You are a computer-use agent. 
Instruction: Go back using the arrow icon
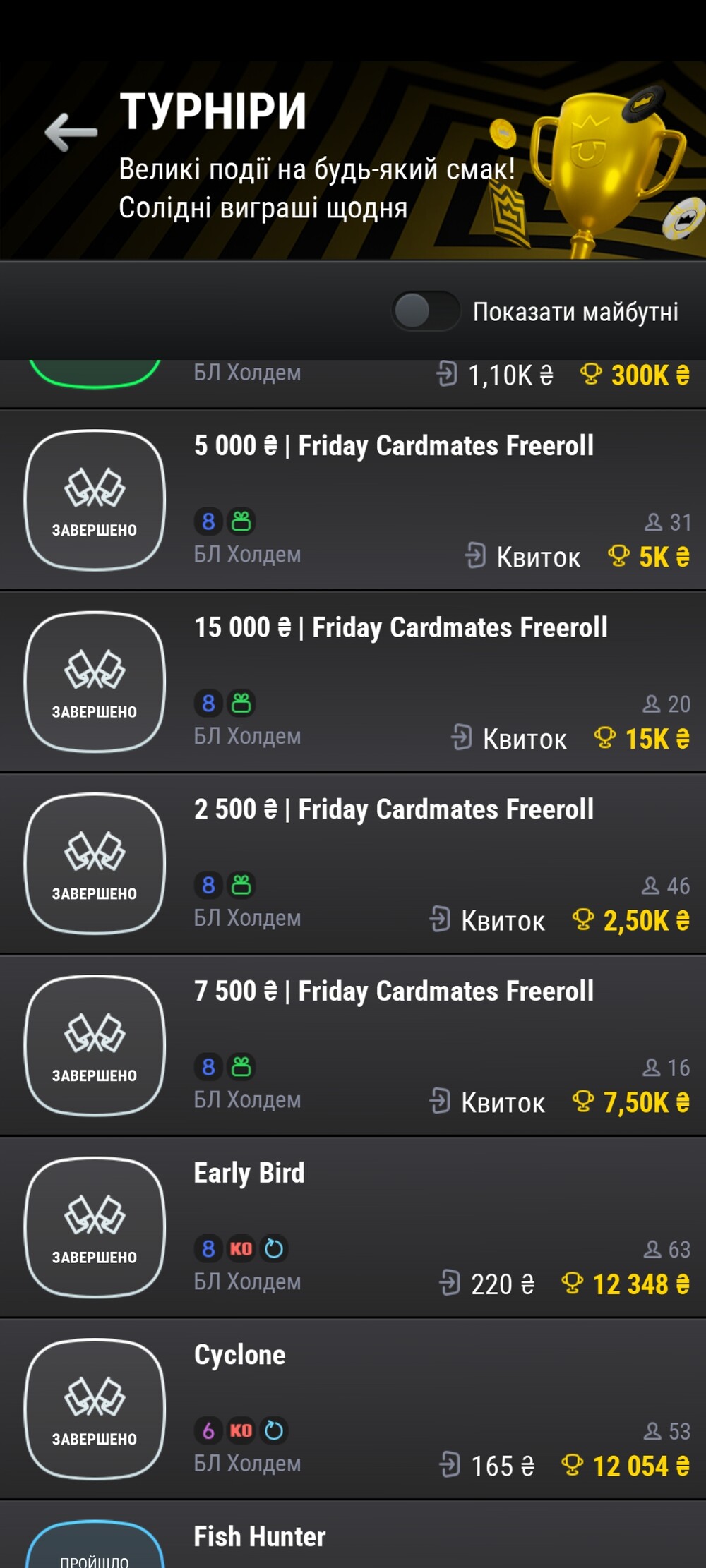pos(71,132)
